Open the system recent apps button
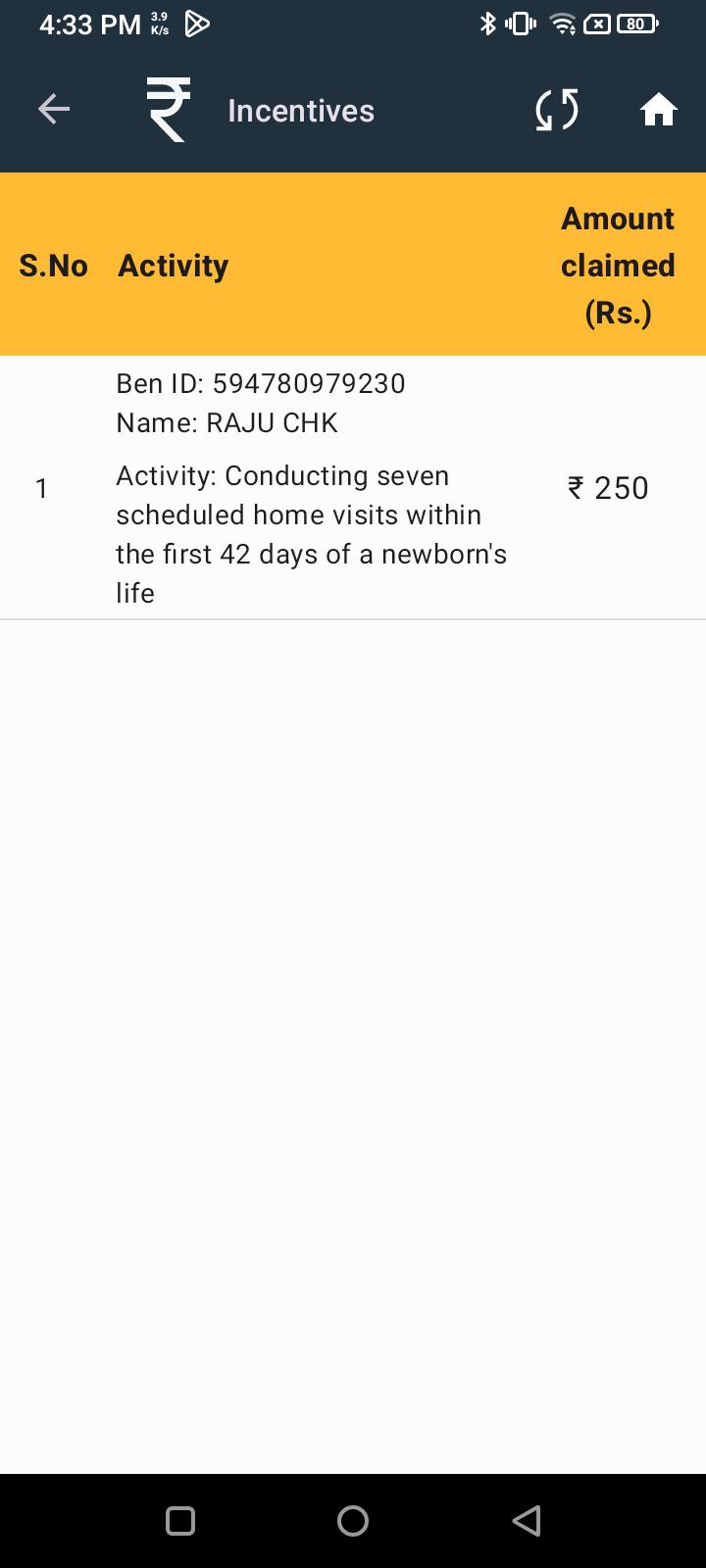 180,1521
